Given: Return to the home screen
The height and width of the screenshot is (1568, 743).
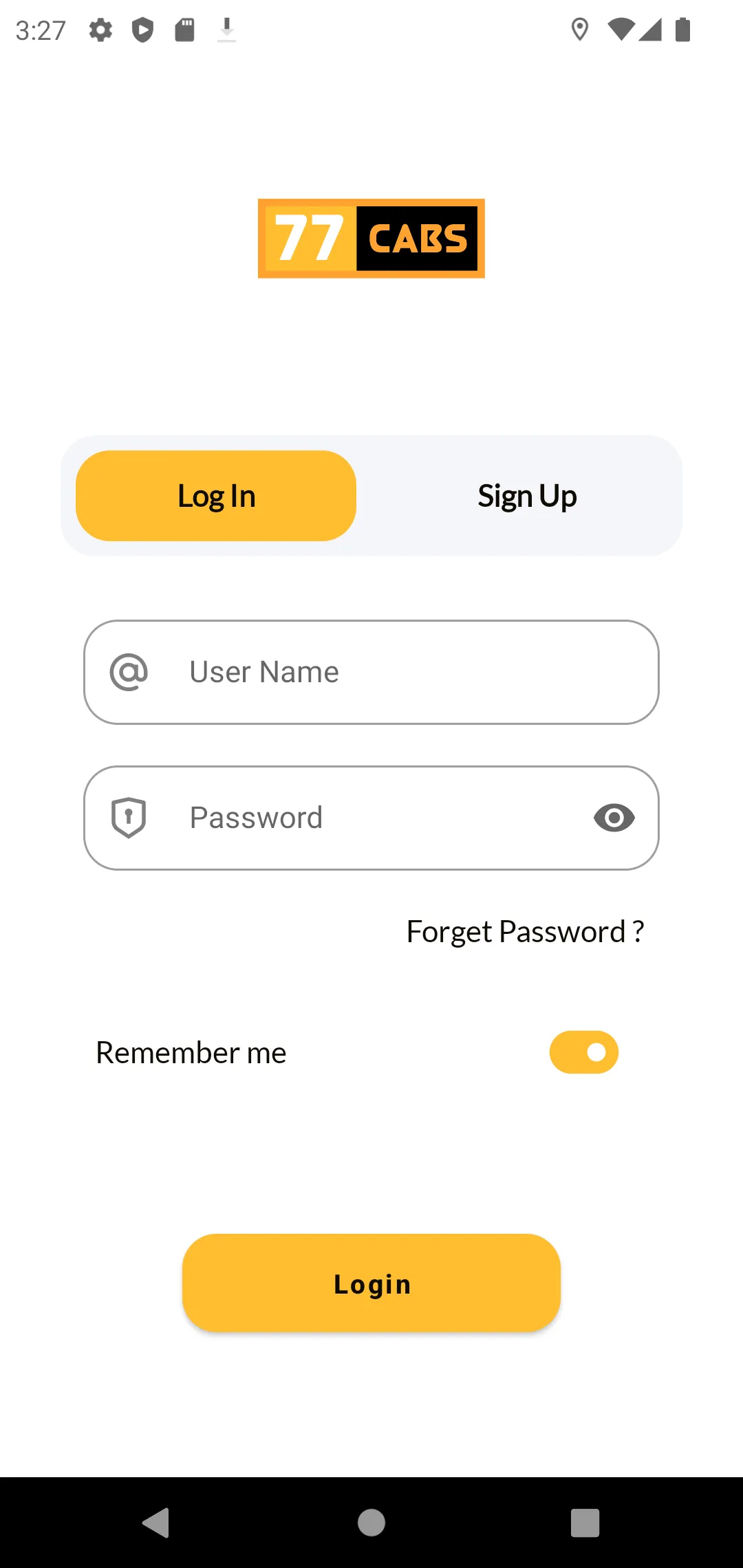Looking at the screenshot, I should coord(371,1522).
